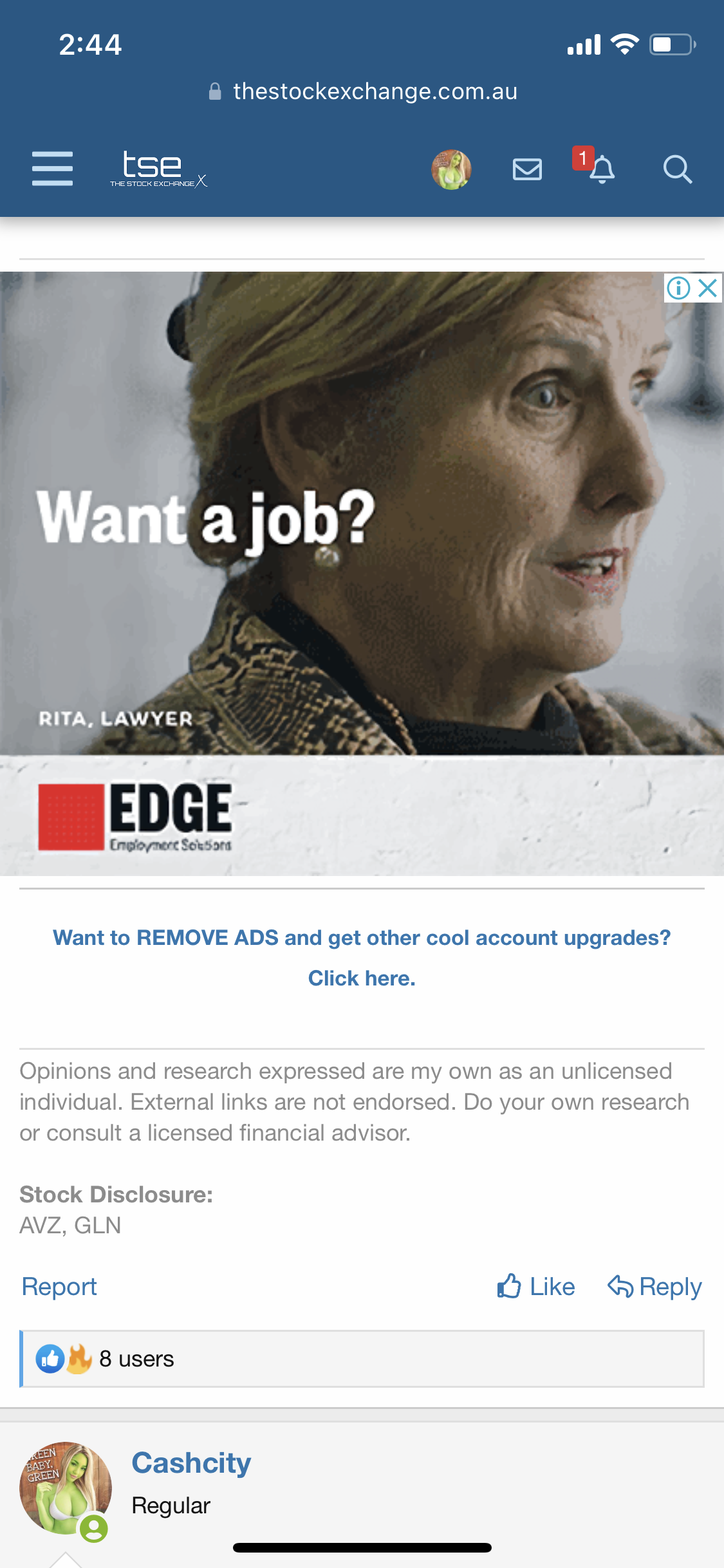Like this post

[536, 1287]
